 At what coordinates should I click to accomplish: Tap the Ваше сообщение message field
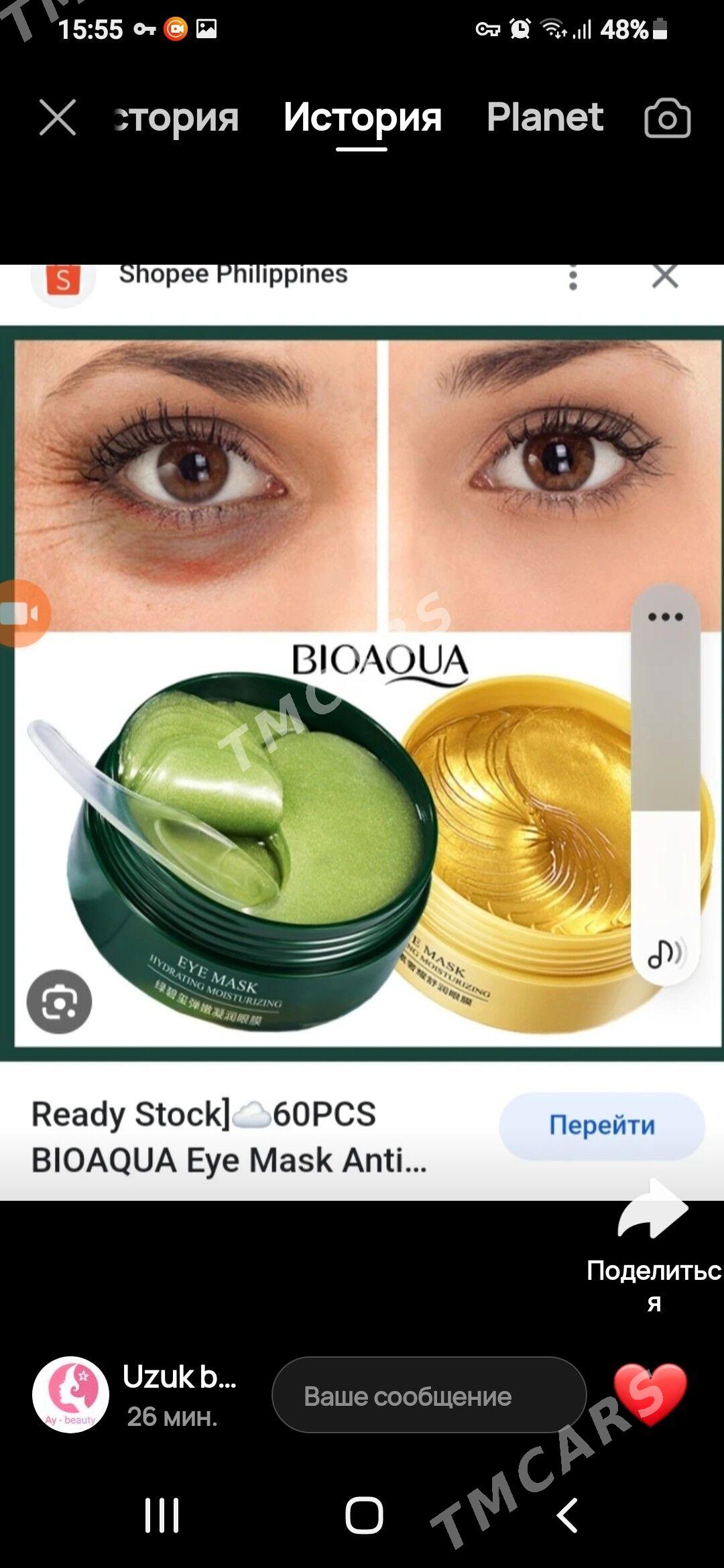[x=429, y=1396]
